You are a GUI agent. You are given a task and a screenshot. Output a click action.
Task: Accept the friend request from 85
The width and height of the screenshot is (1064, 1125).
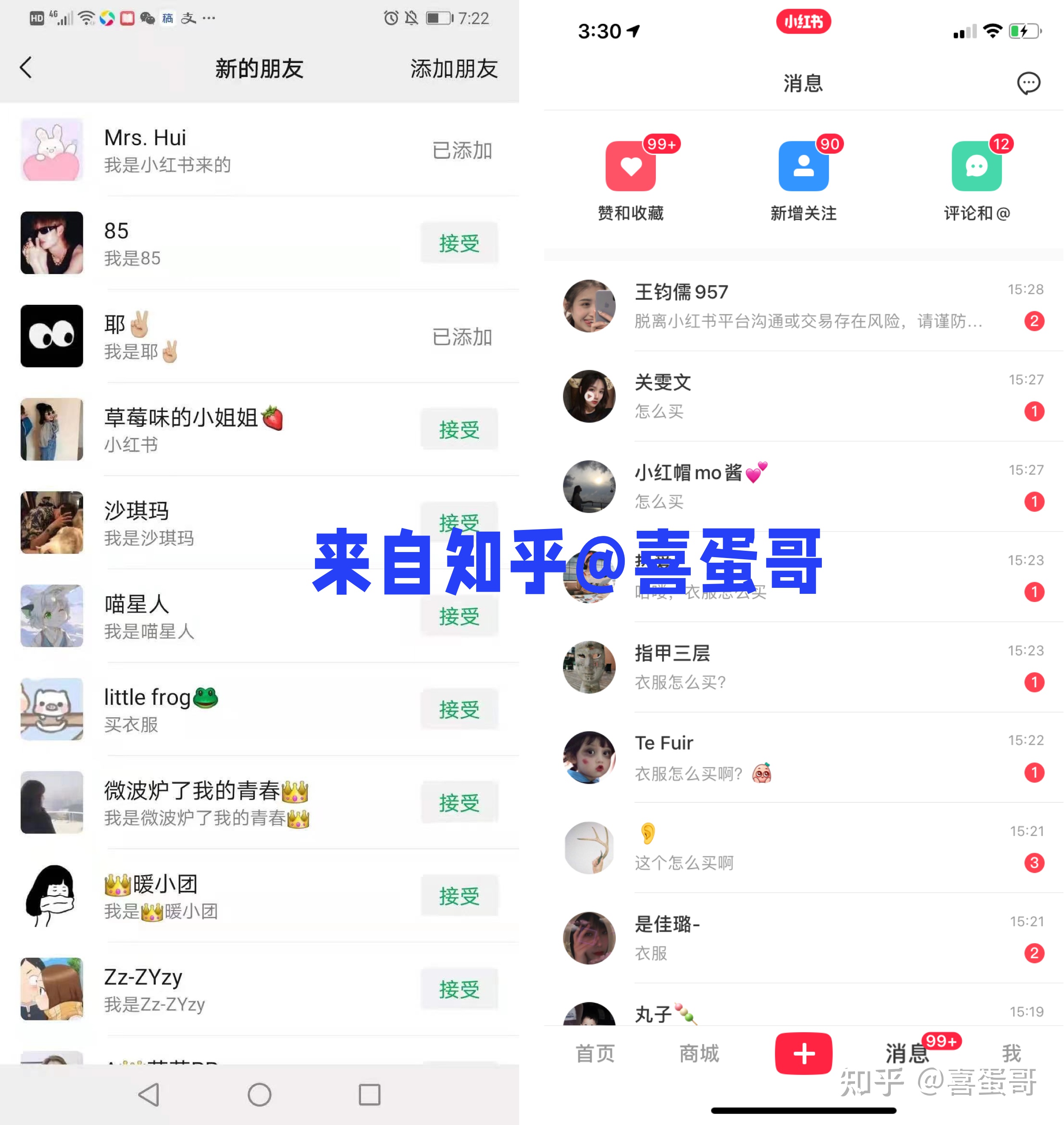pos(459,243)
